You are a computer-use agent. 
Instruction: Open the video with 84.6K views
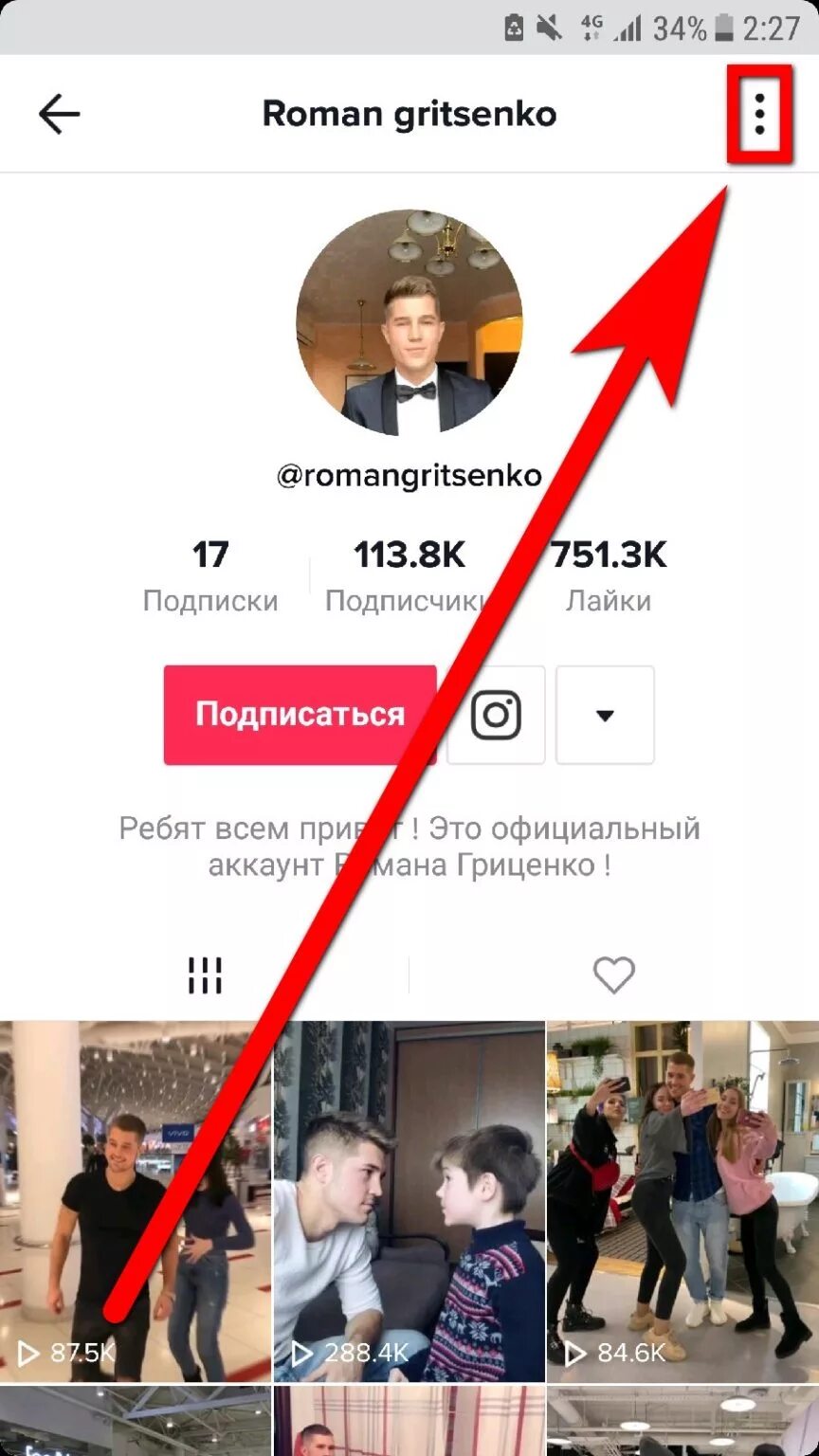tap(682, 1200)
